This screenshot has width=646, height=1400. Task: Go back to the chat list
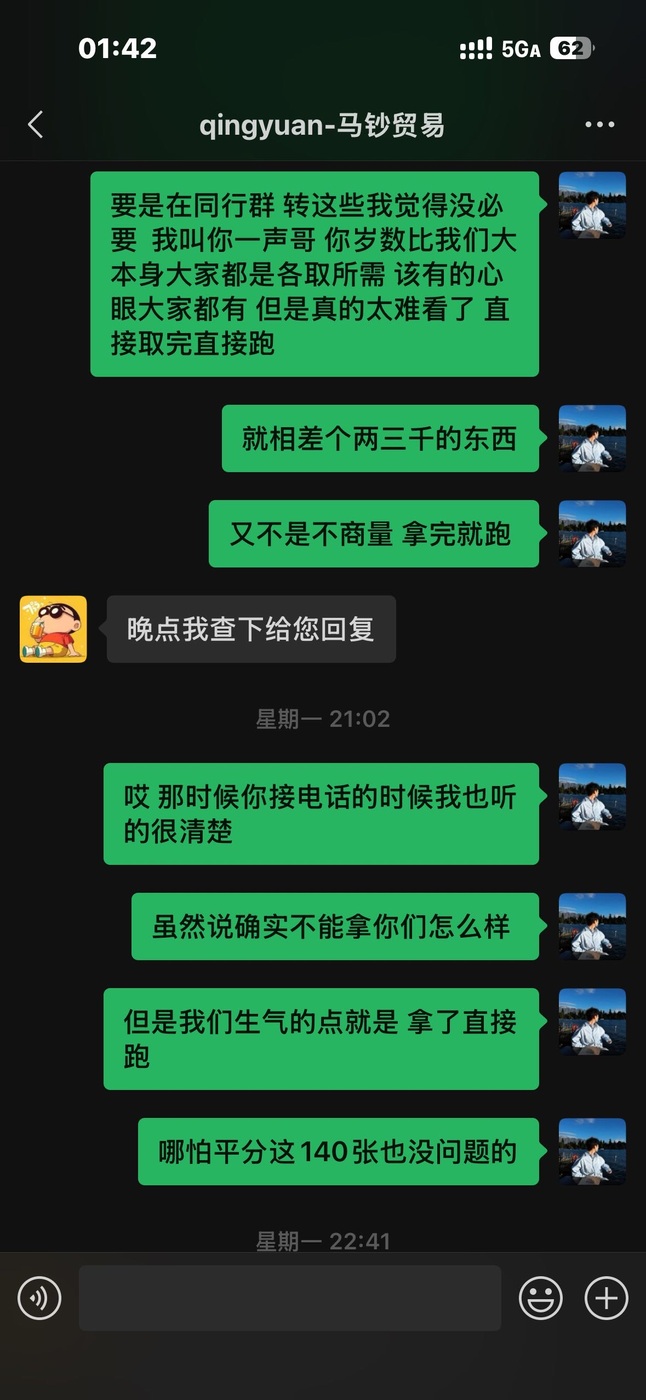click(x=36, y=125)
